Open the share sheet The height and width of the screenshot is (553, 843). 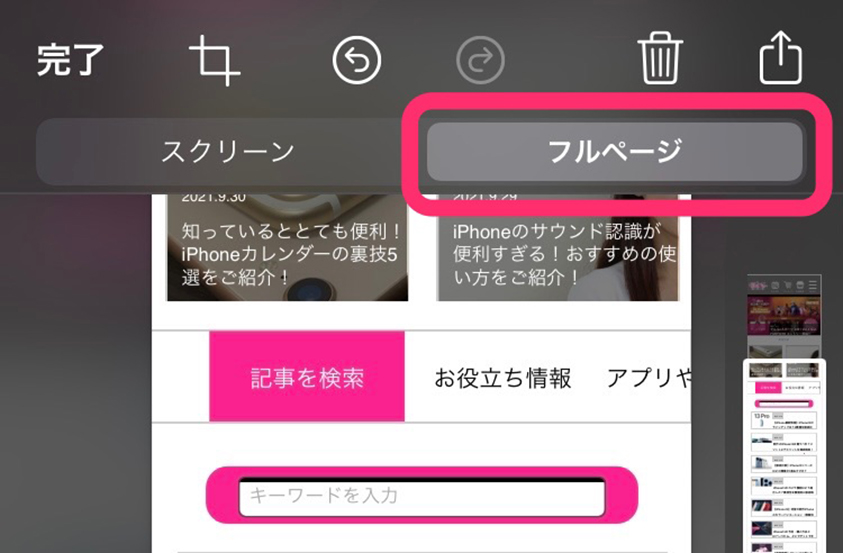tap(781, 60)
